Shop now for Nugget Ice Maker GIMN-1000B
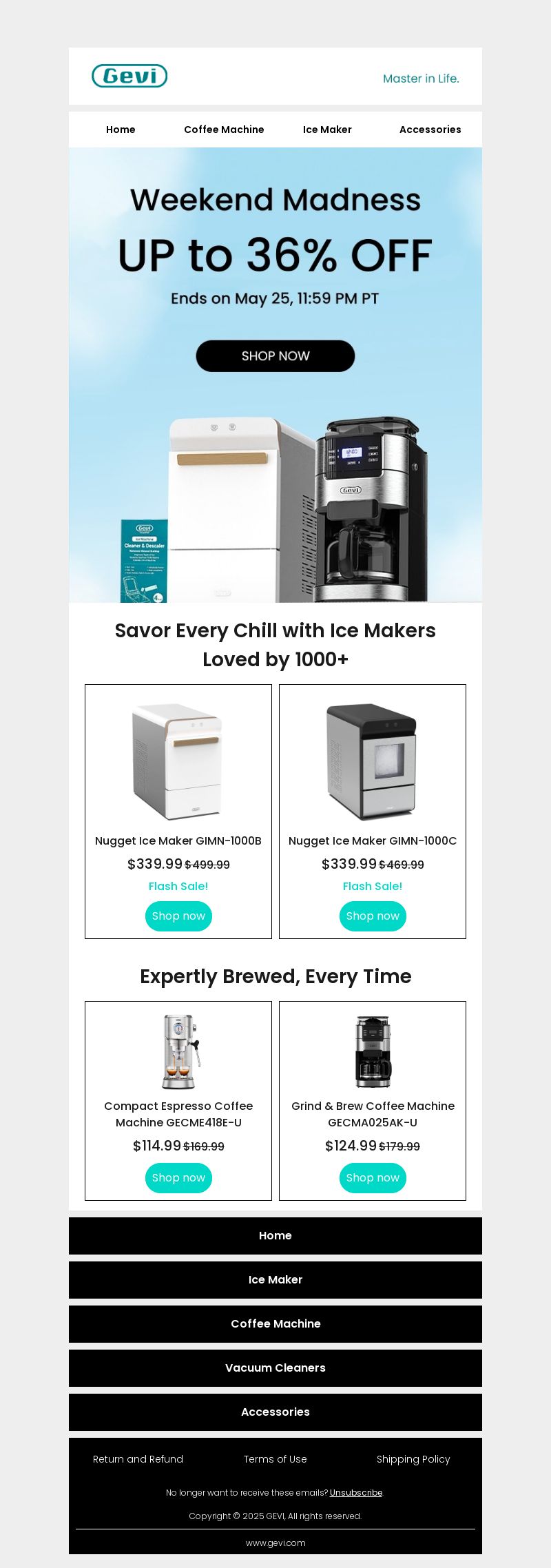 pyautogui.click(x=178, y=916)
